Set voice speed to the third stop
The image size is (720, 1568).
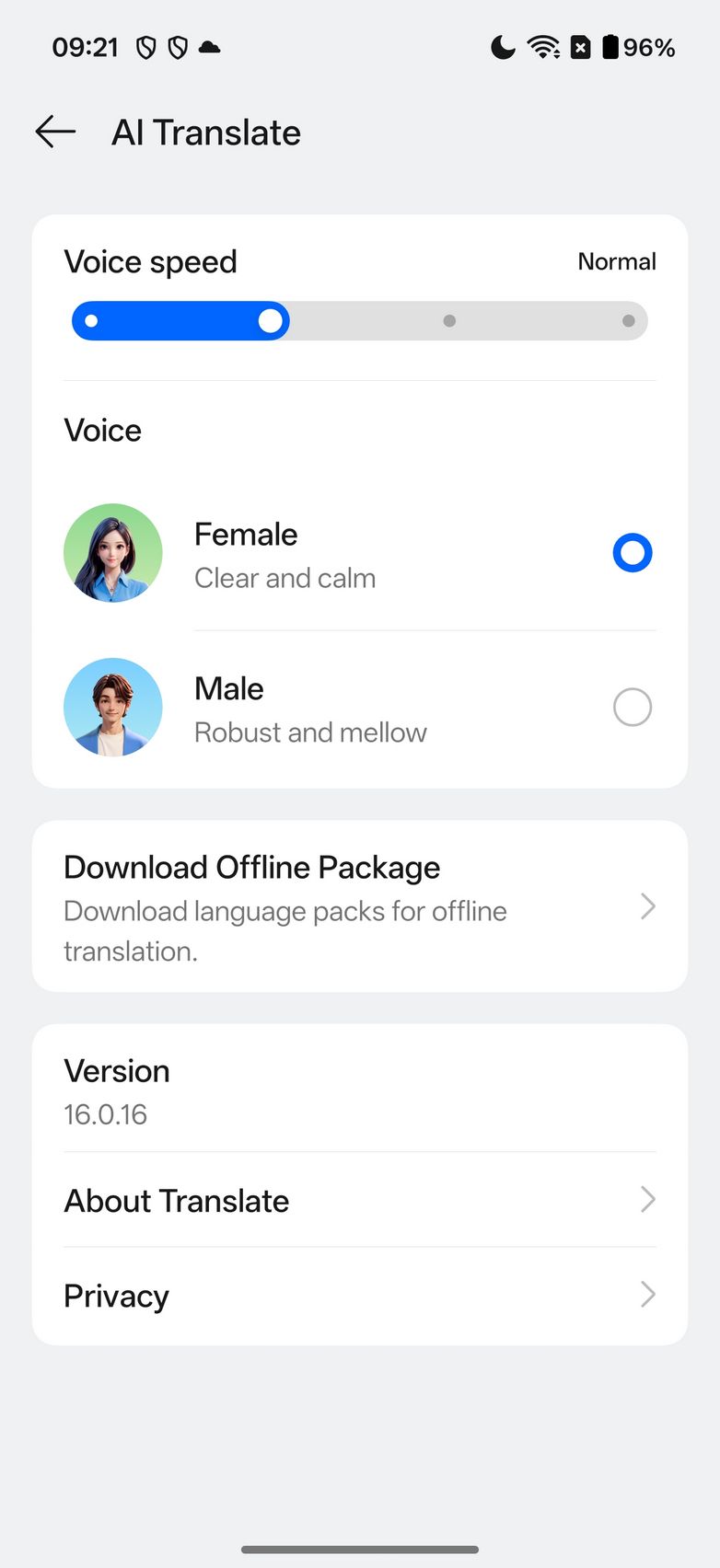pos(449,321)
